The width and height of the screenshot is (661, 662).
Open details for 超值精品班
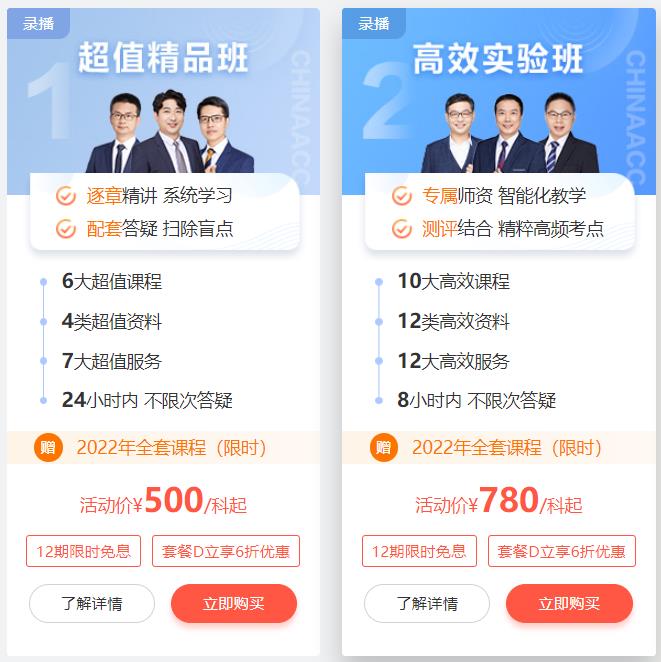[x=91, y=603]
